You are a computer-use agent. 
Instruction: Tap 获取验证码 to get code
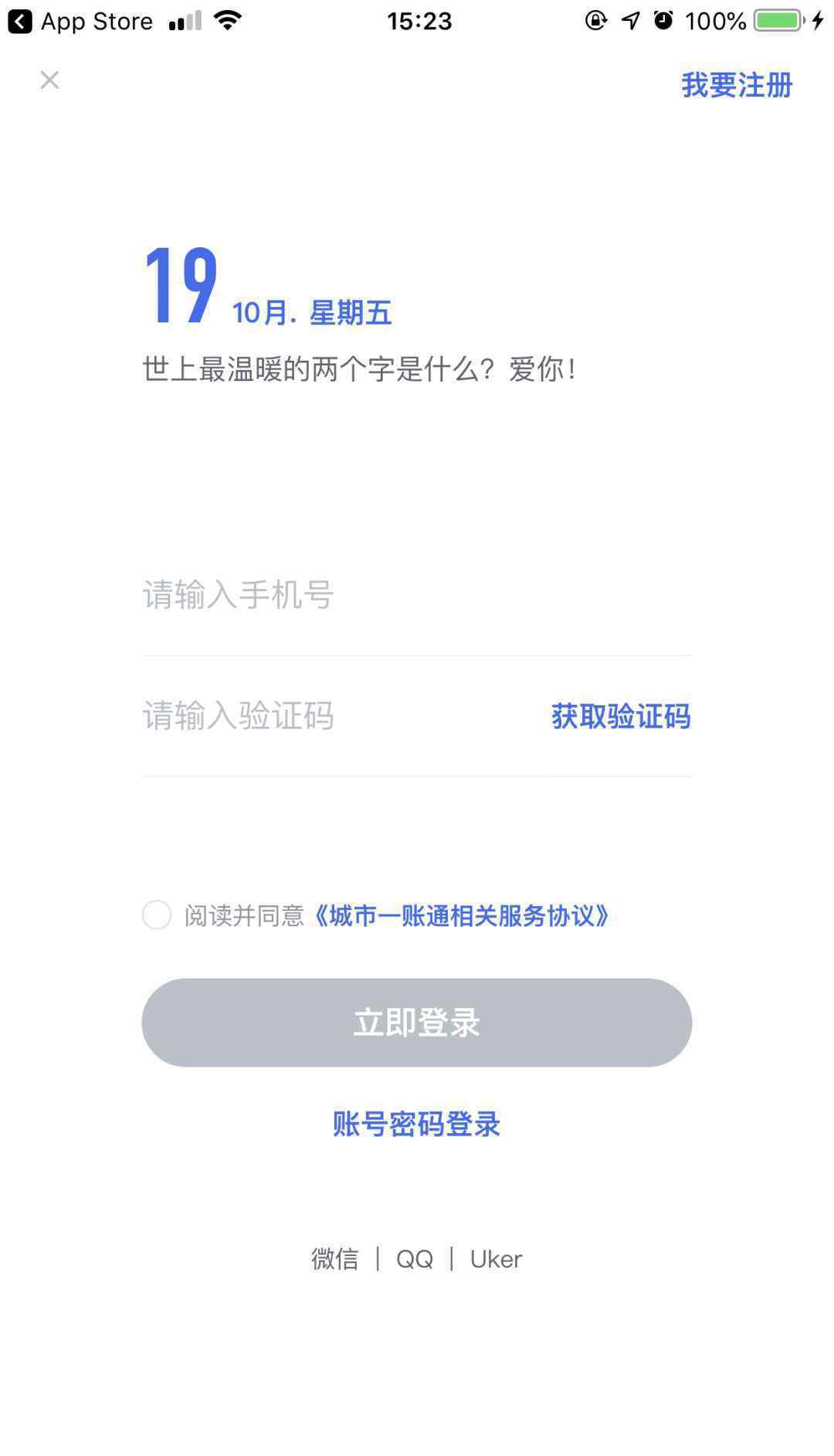(x=620, y=717)
